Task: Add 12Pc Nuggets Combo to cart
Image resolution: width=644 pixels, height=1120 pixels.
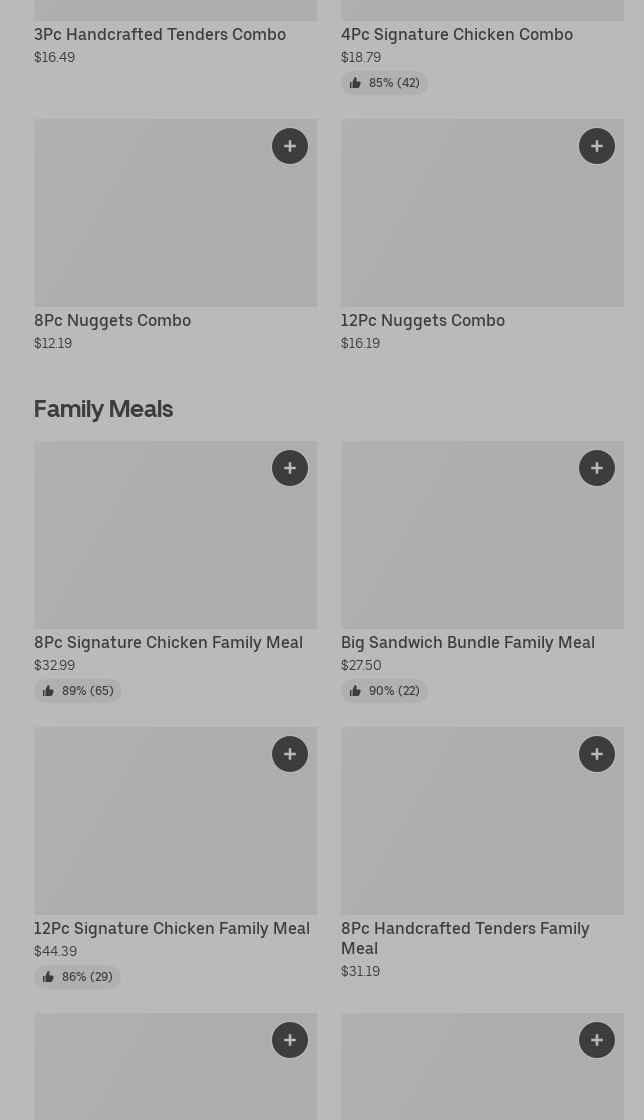Action: pos(597,146)
